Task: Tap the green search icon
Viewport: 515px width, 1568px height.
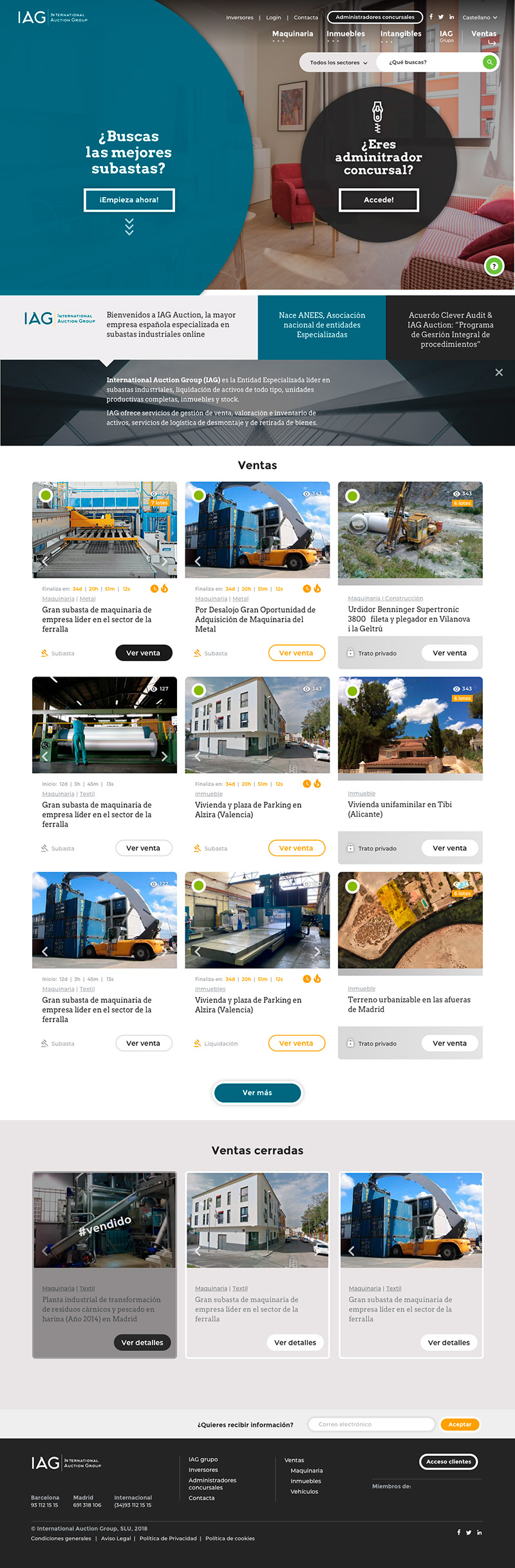Action: [489, 62]
